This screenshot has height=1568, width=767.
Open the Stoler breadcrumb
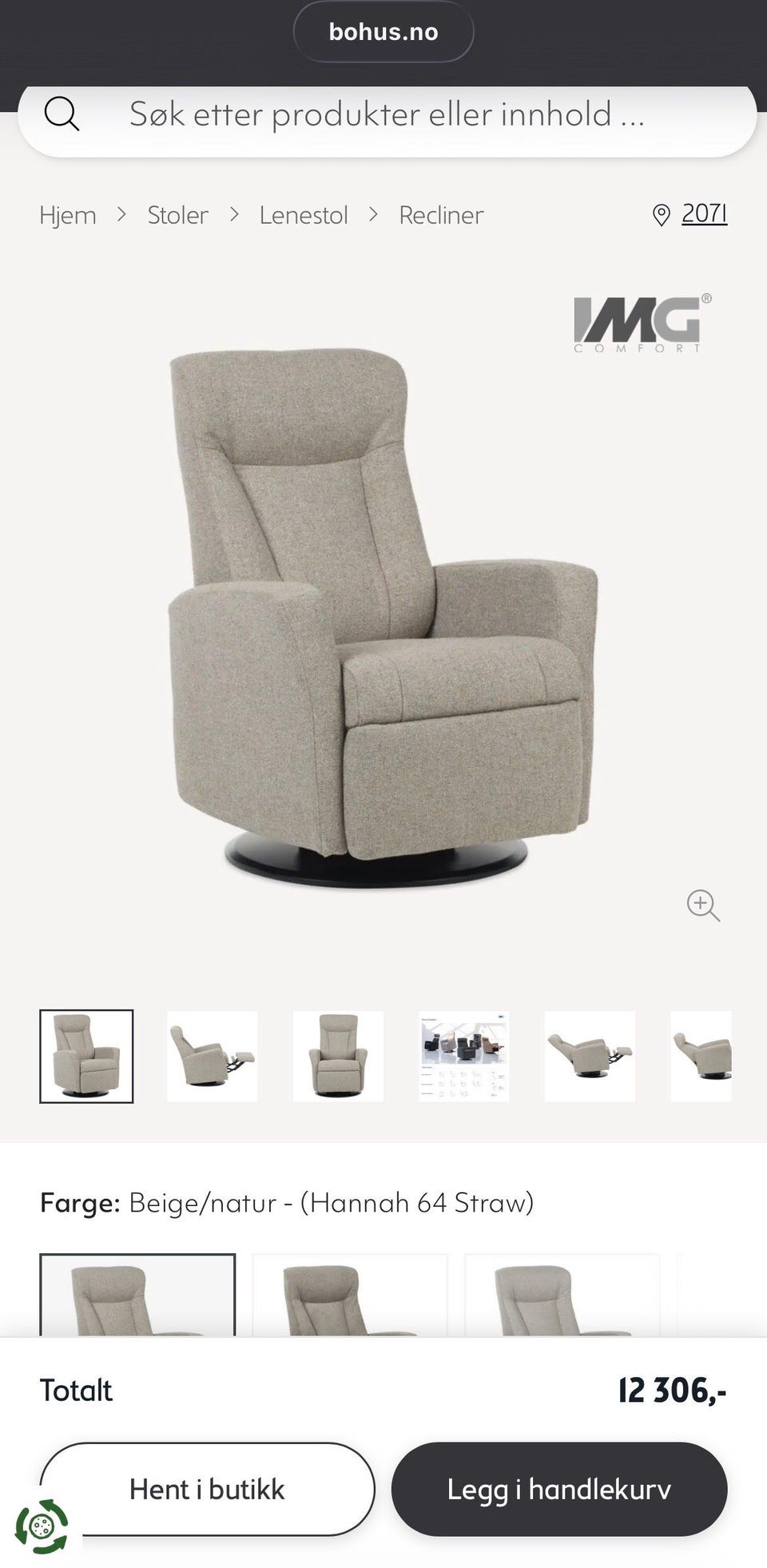point(177,215)
